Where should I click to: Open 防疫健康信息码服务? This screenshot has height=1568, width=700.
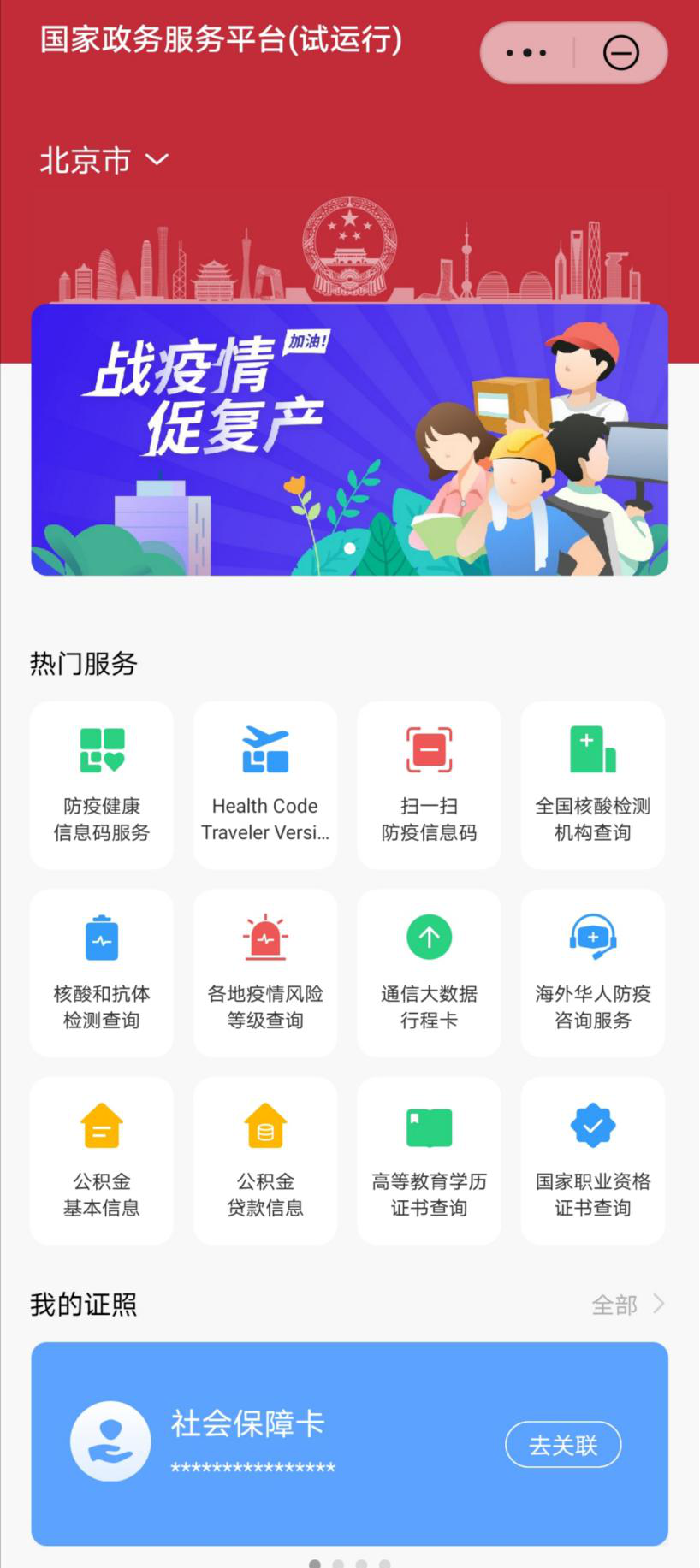[102, 784]
